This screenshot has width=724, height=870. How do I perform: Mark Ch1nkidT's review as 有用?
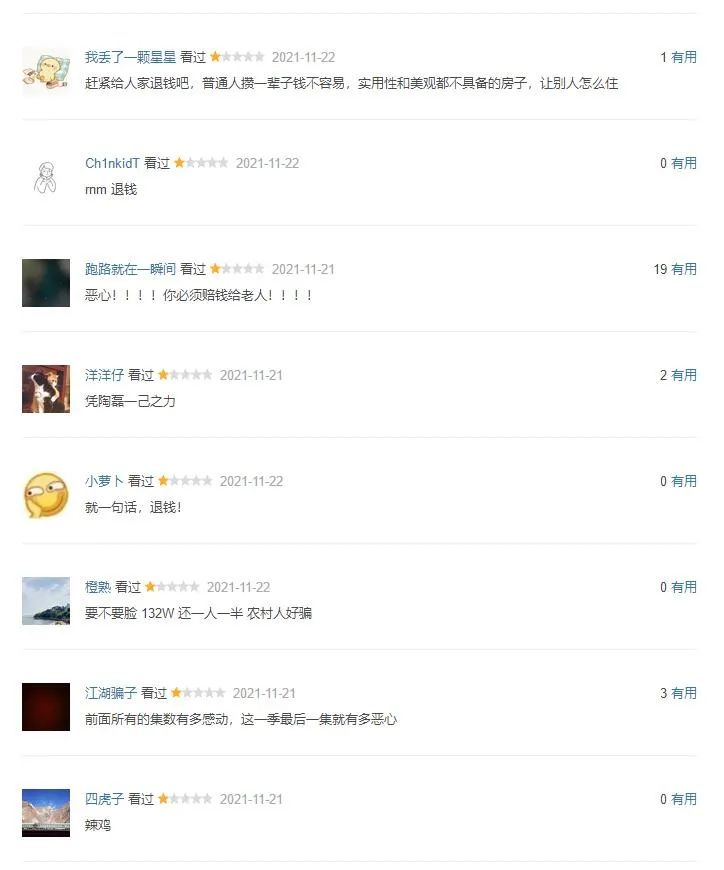tap(684, 163)
